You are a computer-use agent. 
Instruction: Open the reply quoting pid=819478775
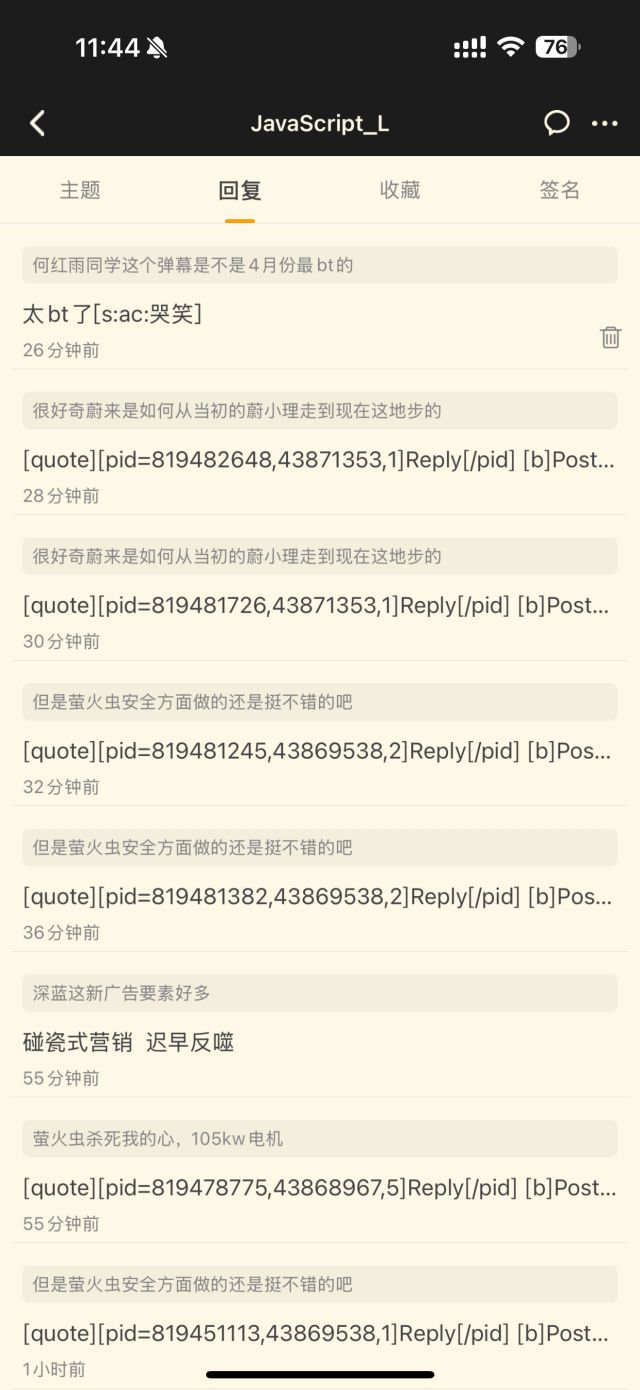[318, 1188]
